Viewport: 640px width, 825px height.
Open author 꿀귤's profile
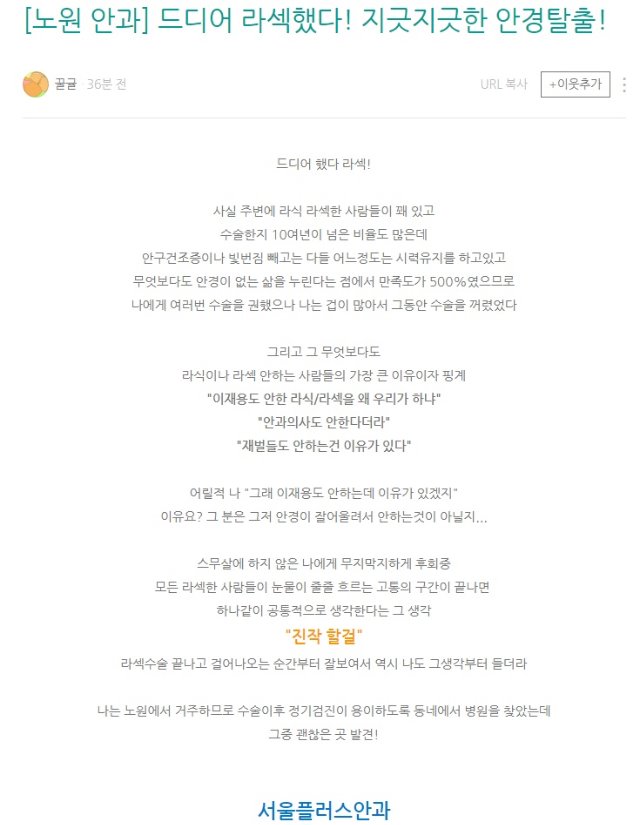66,84
